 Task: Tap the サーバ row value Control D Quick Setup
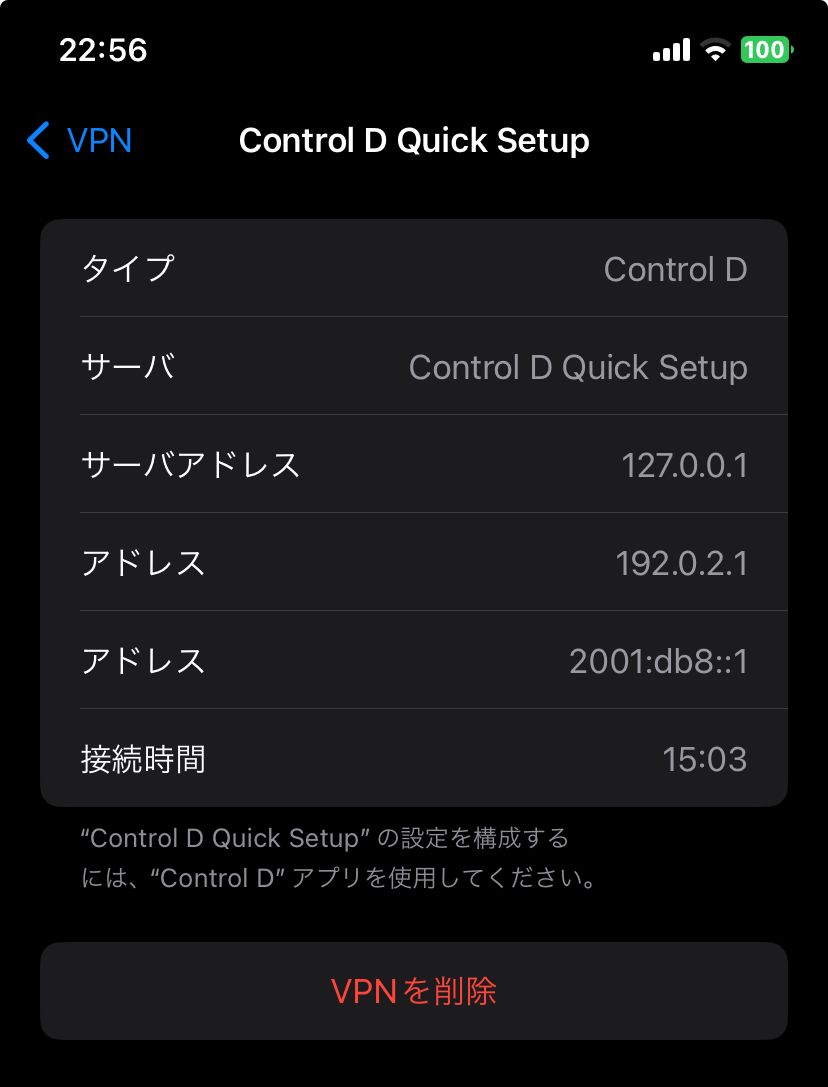tap(578, 366)
